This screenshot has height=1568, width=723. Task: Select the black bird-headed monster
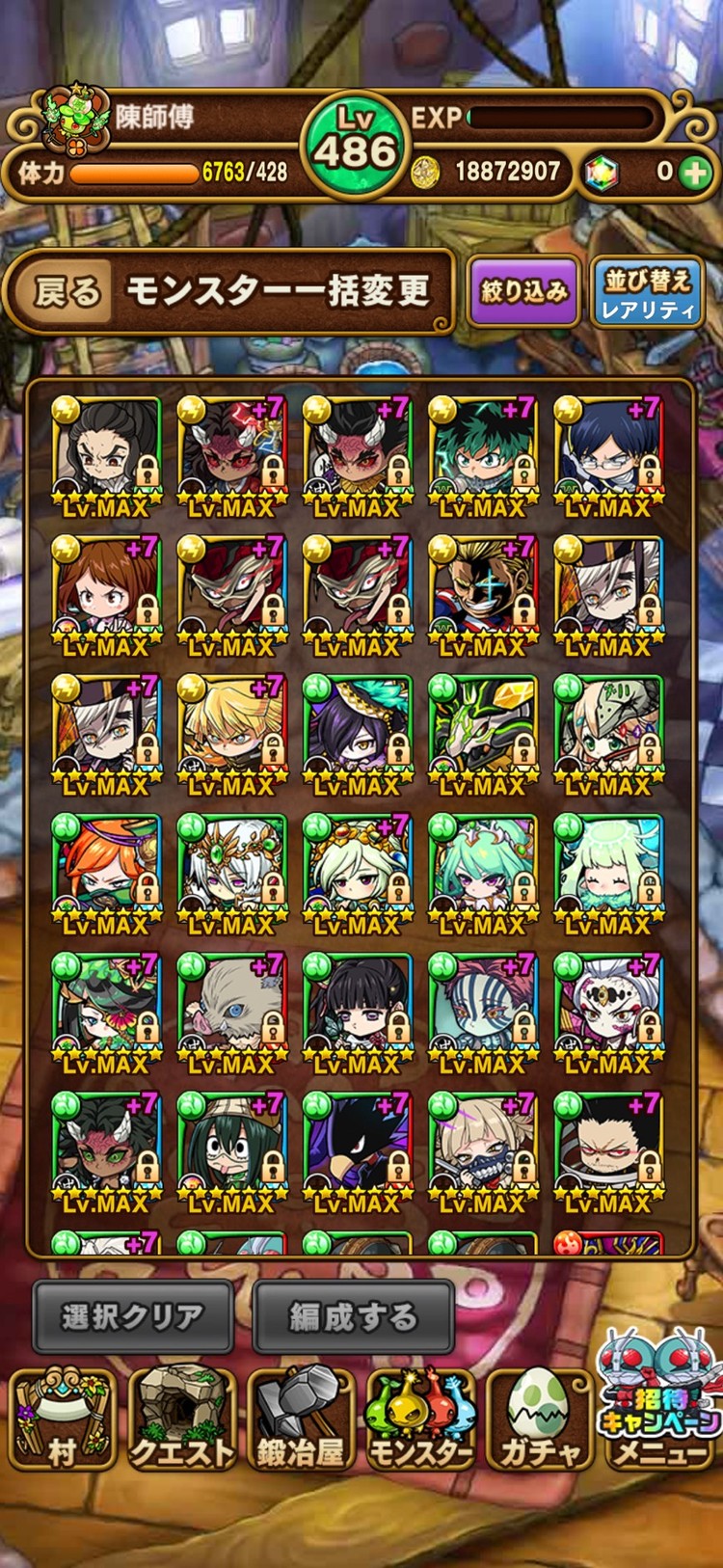point(357,1149)
